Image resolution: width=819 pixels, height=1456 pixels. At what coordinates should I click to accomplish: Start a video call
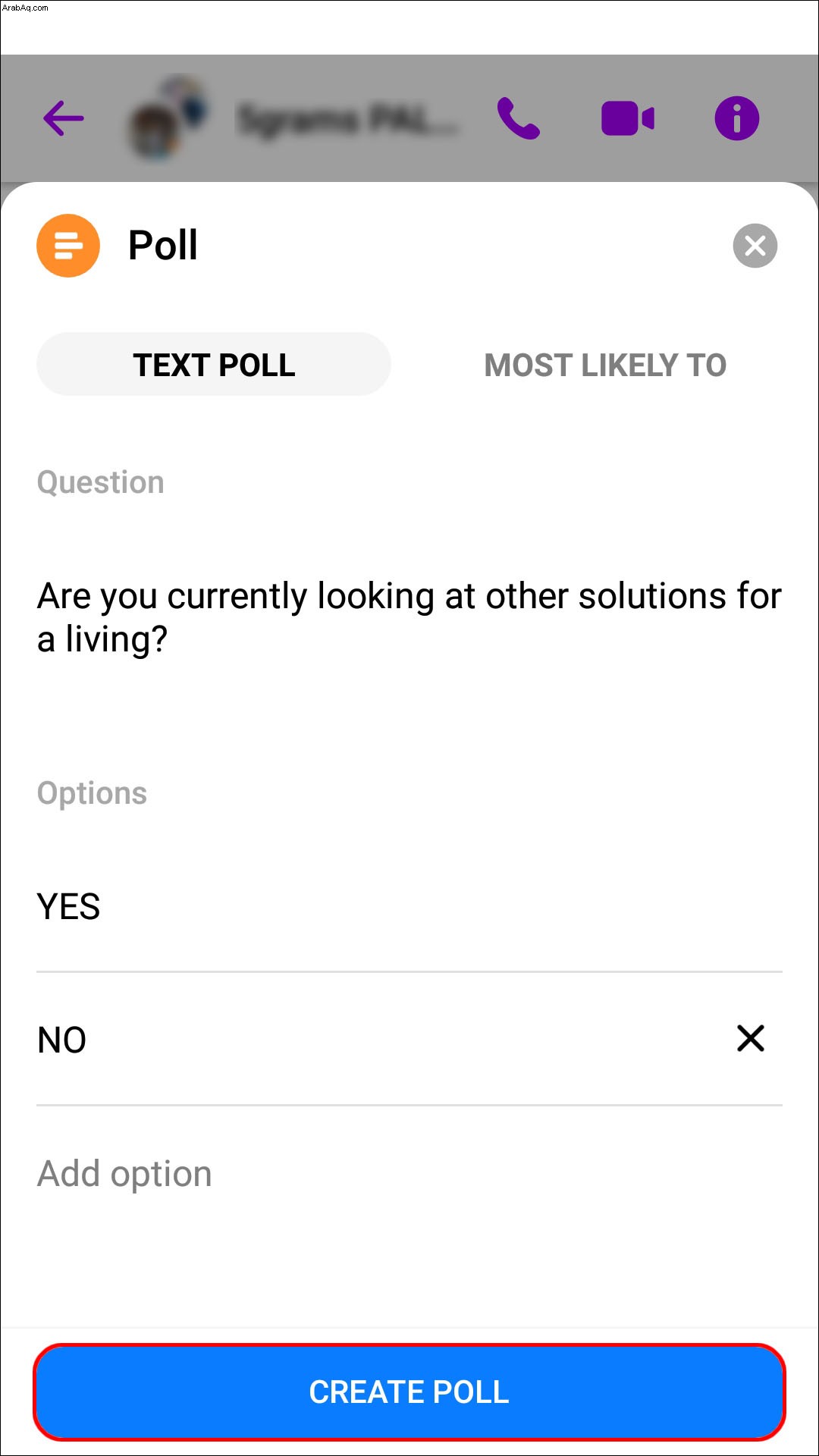(628, 119)
